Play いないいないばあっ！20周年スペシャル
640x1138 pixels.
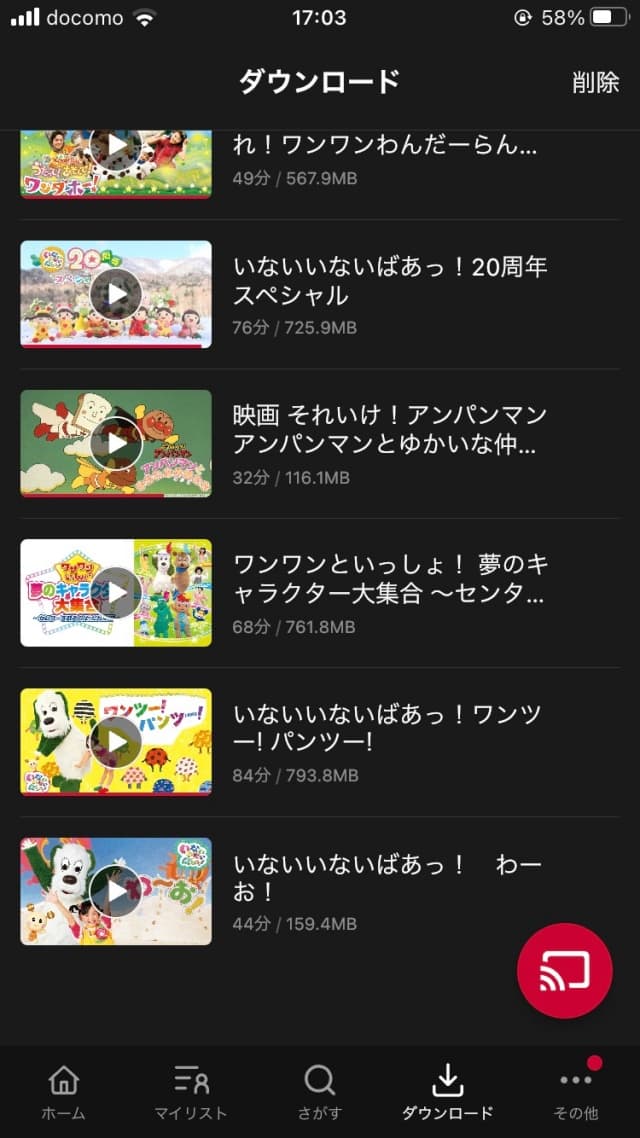[x=116, y=294]
